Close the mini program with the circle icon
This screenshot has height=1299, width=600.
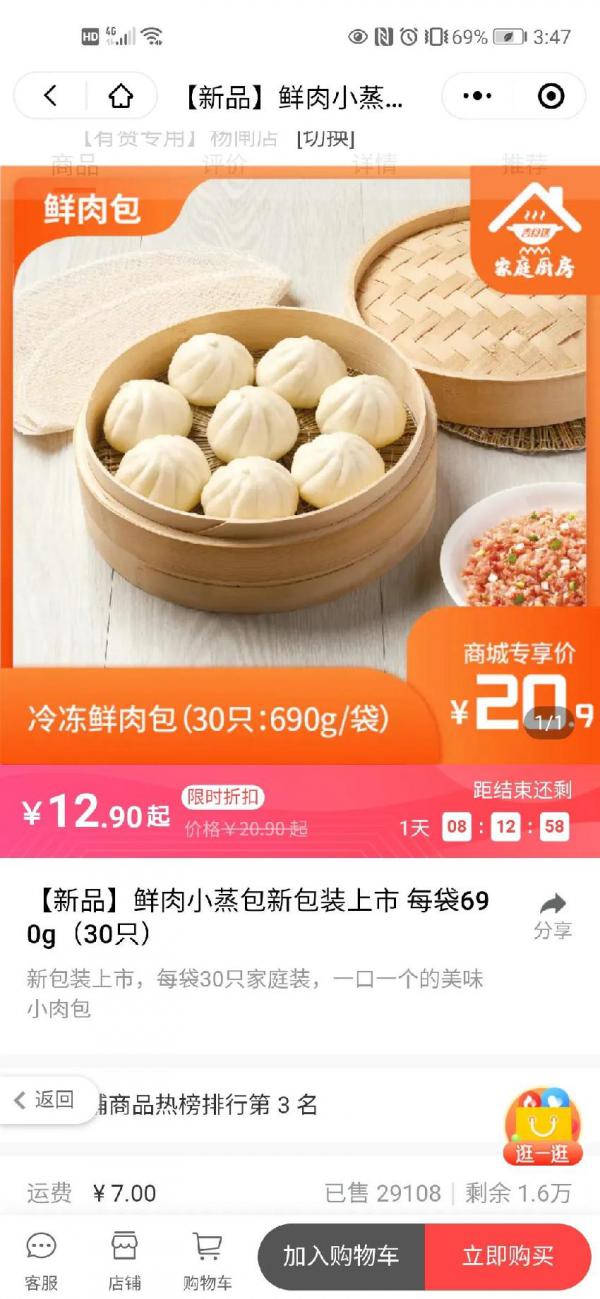pyautogui.click(x=551, y=96)
